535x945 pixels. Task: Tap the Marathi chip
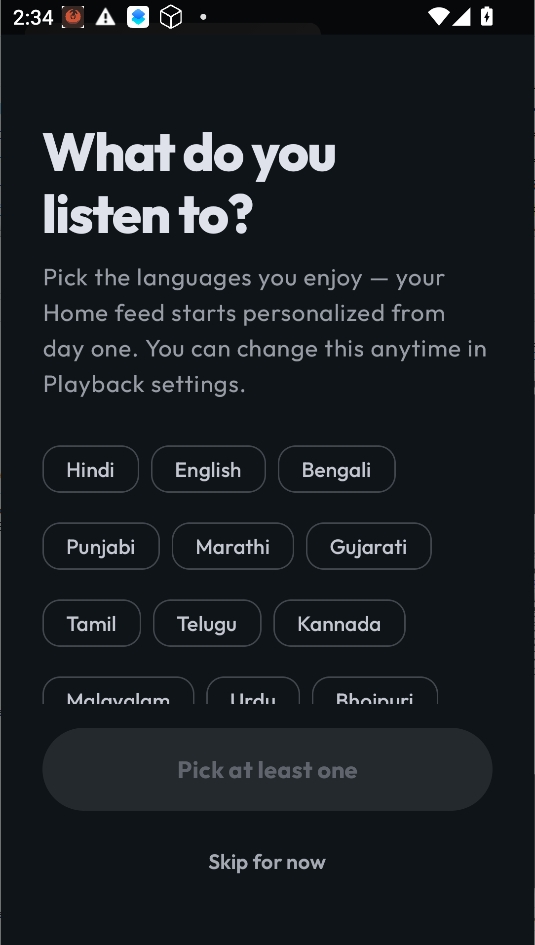(233, 546)
